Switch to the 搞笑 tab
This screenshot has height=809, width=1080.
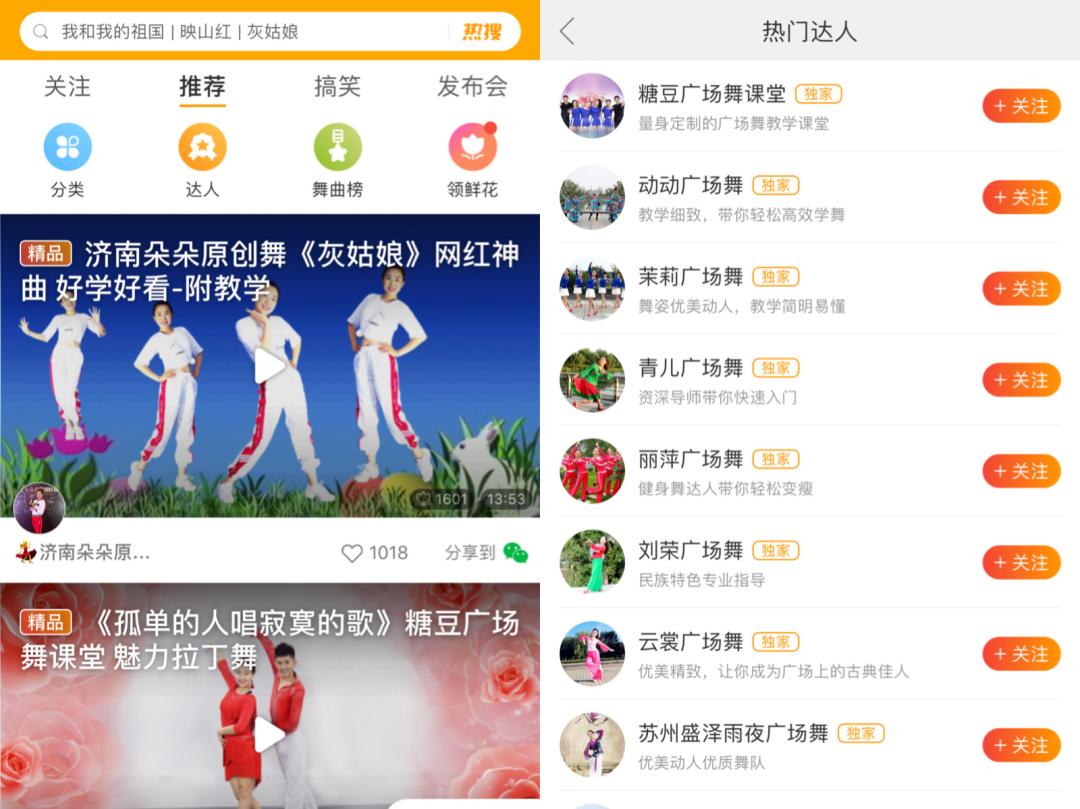[337, 87]
